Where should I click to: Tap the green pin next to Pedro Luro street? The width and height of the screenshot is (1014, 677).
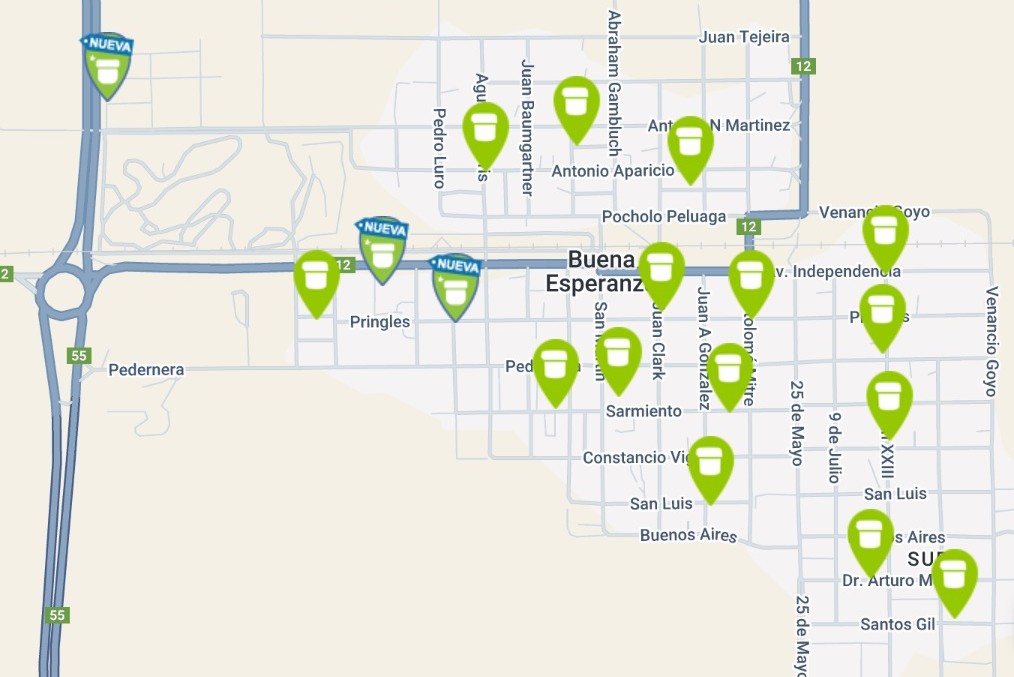[485, 131]
